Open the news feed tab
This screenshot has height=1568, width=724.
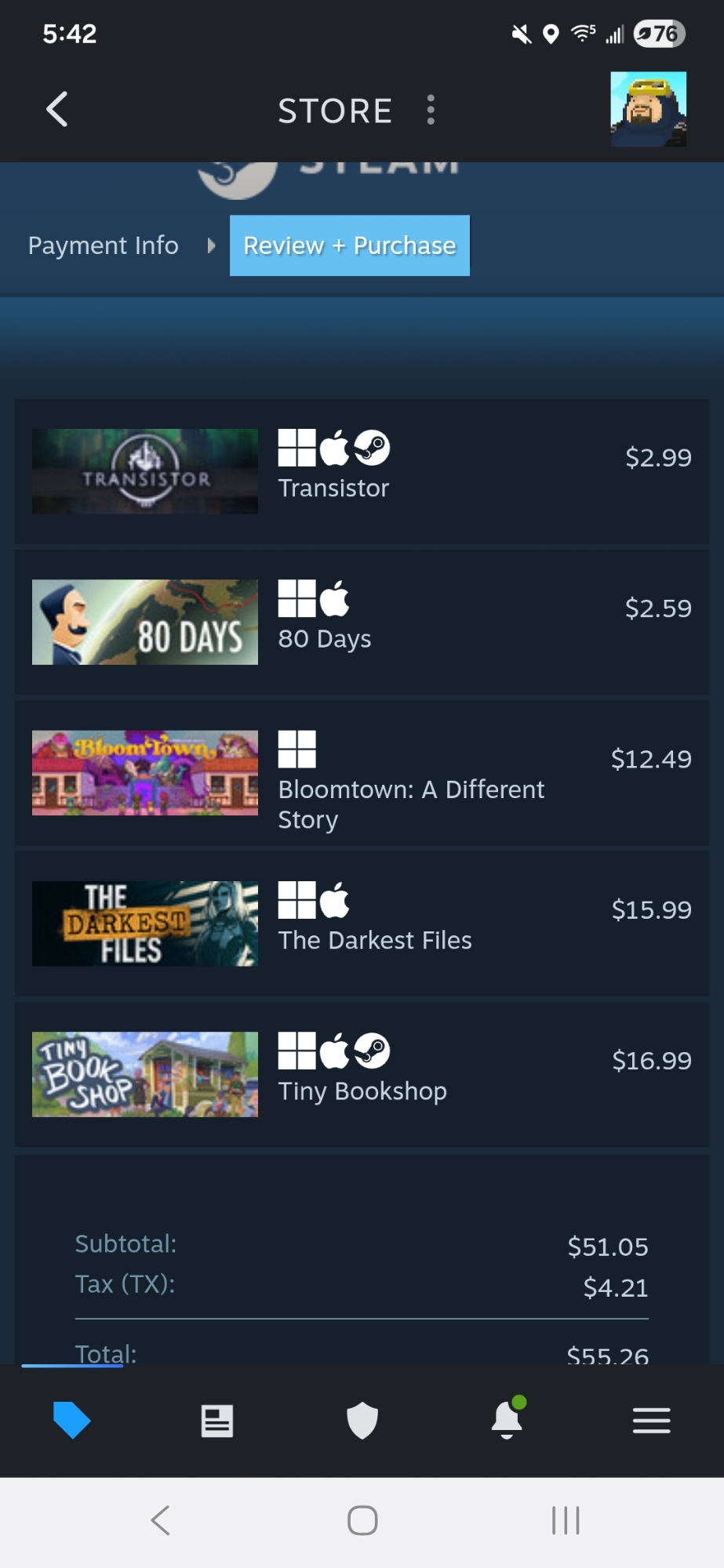pyautogui.click(x=217, y=1420)
